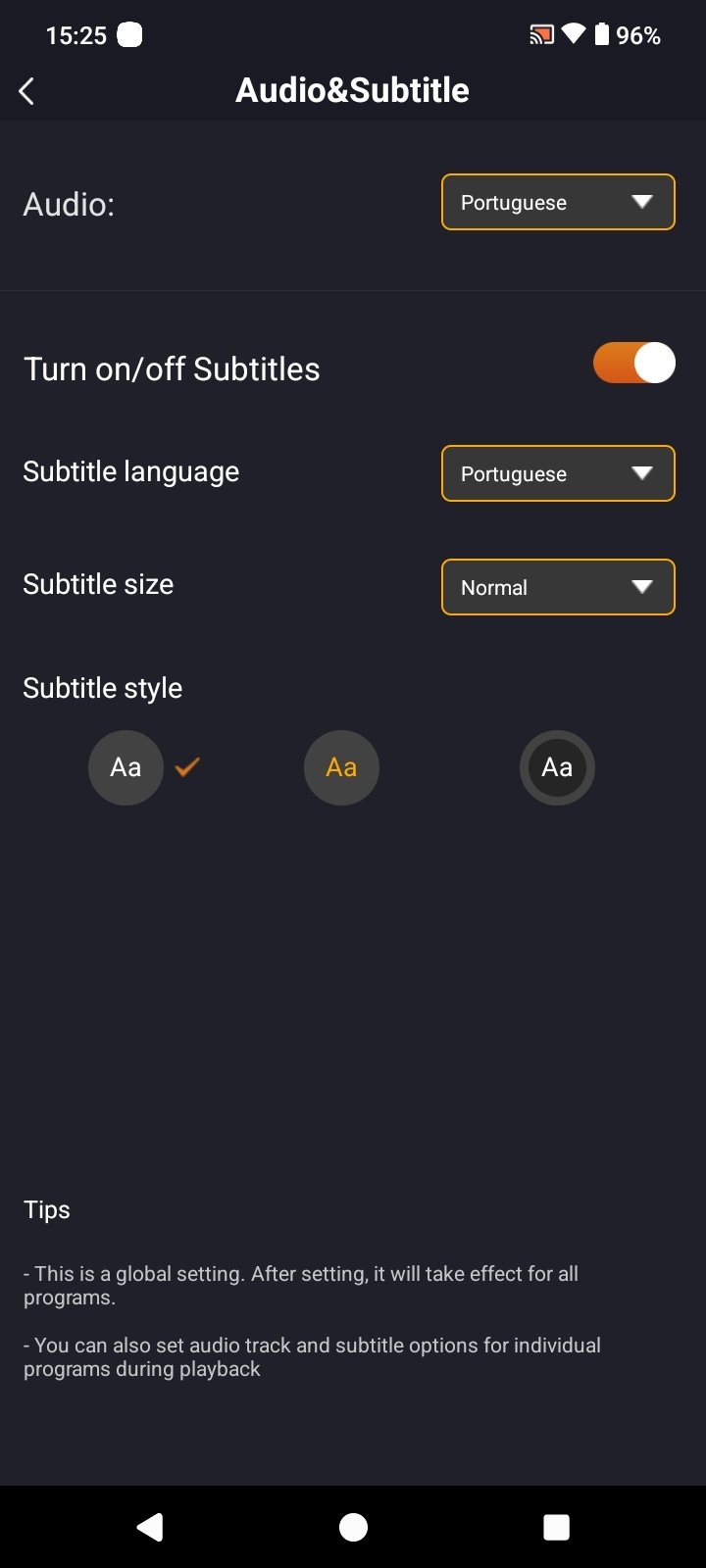
Task: Select the white Aa subtitle style
Action: click(126, 767)
